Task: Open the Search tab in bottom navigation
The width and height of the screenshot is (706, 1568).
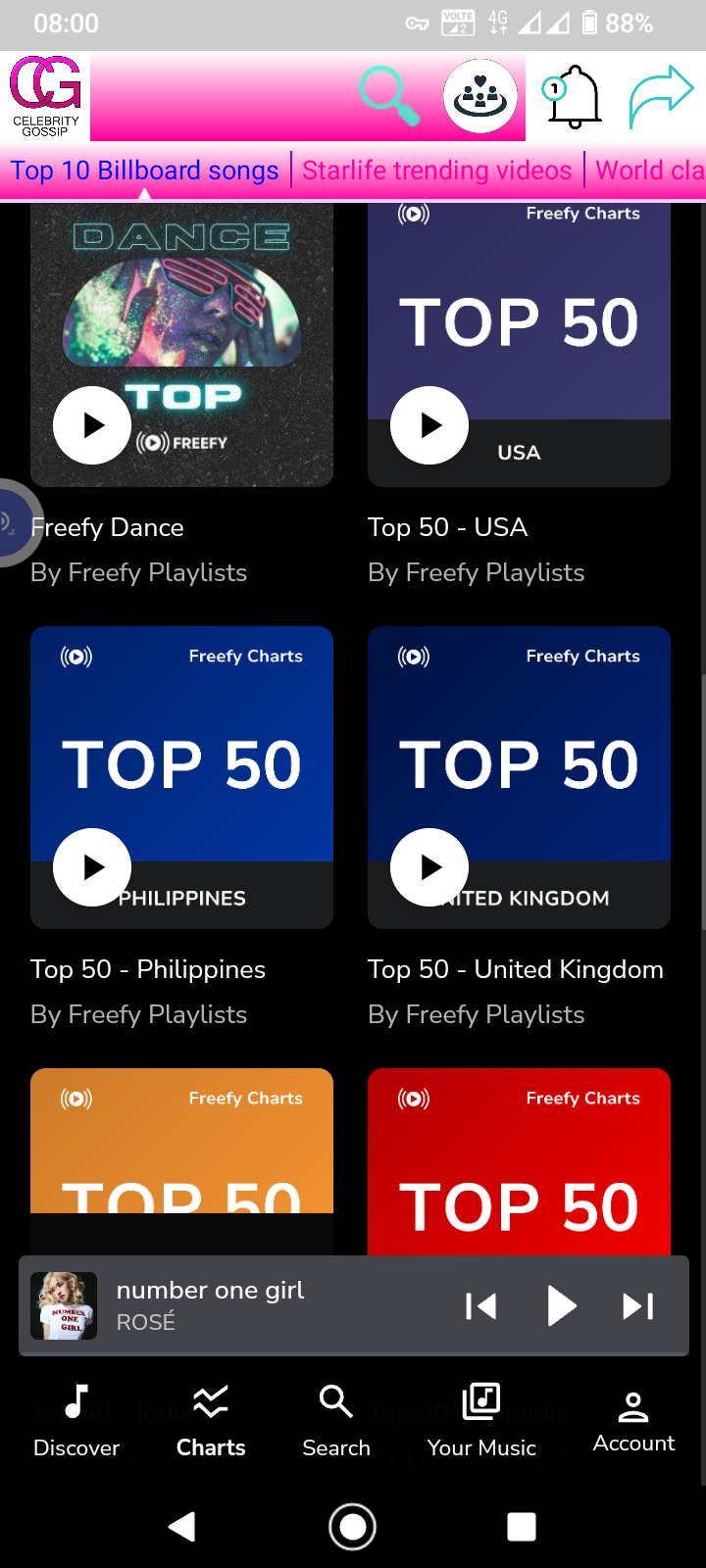Action: (336, 1421)
